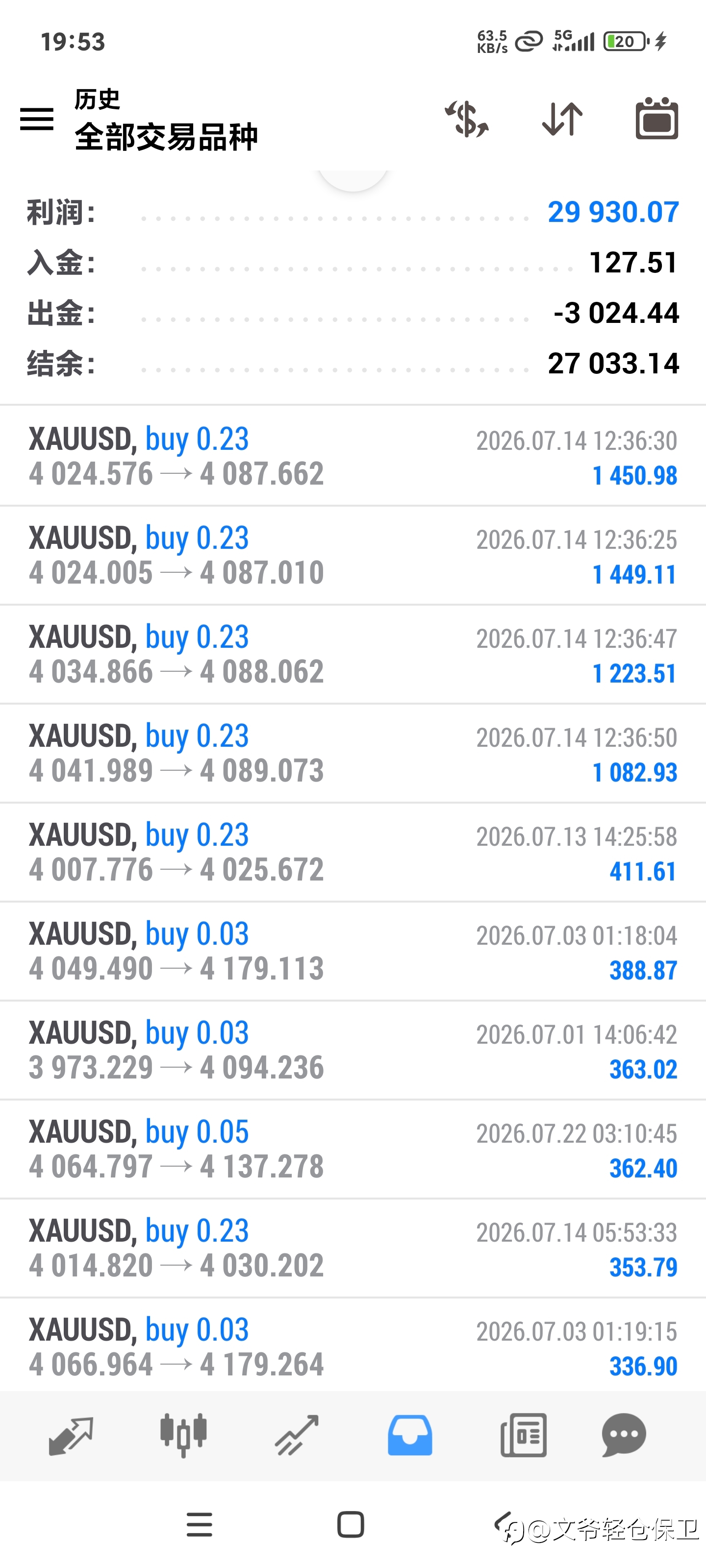Open the XAUUSD trade with profit 388.87

point(353,952)
